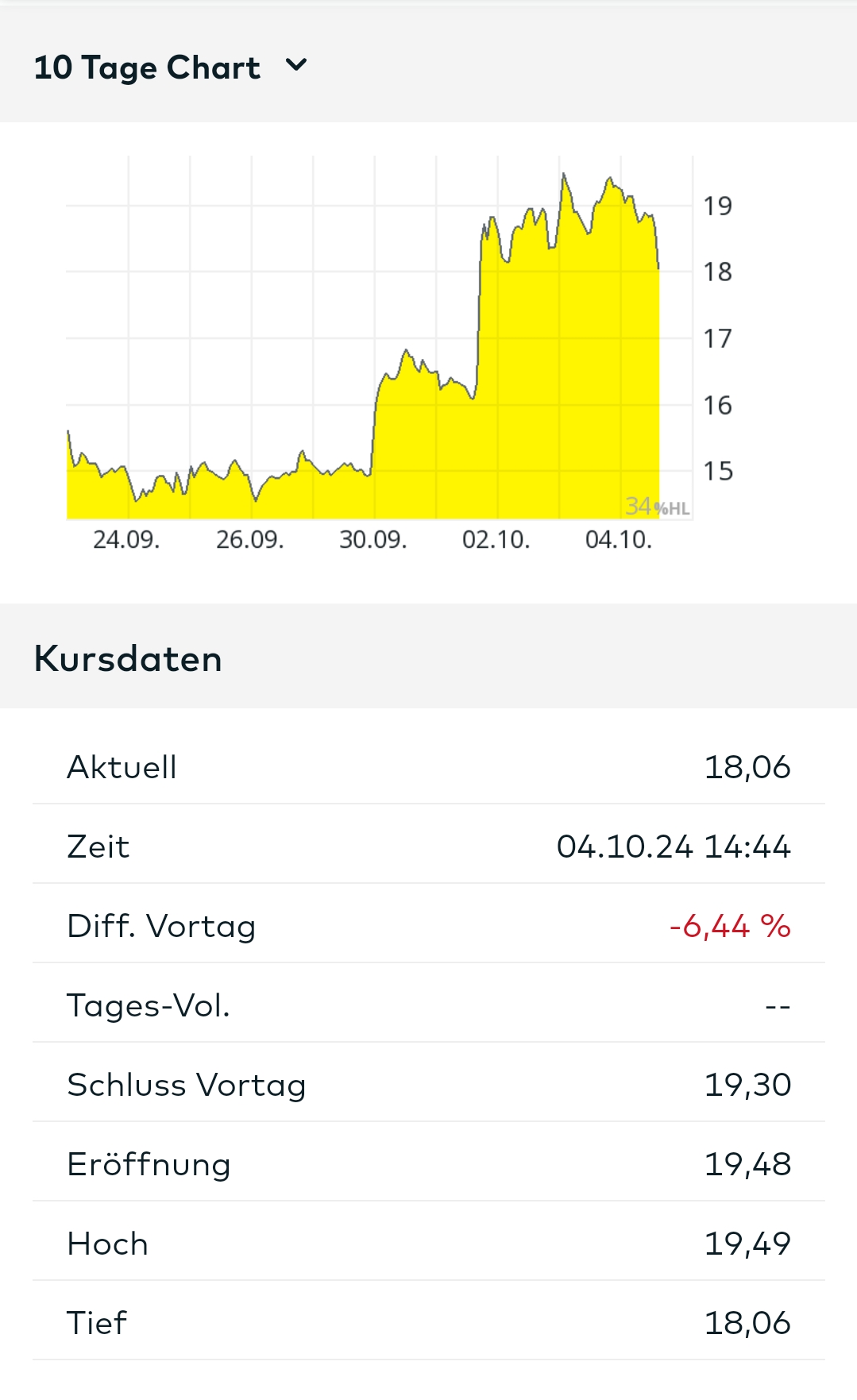Click the Tages-Vol. row

click(149, 1005)
